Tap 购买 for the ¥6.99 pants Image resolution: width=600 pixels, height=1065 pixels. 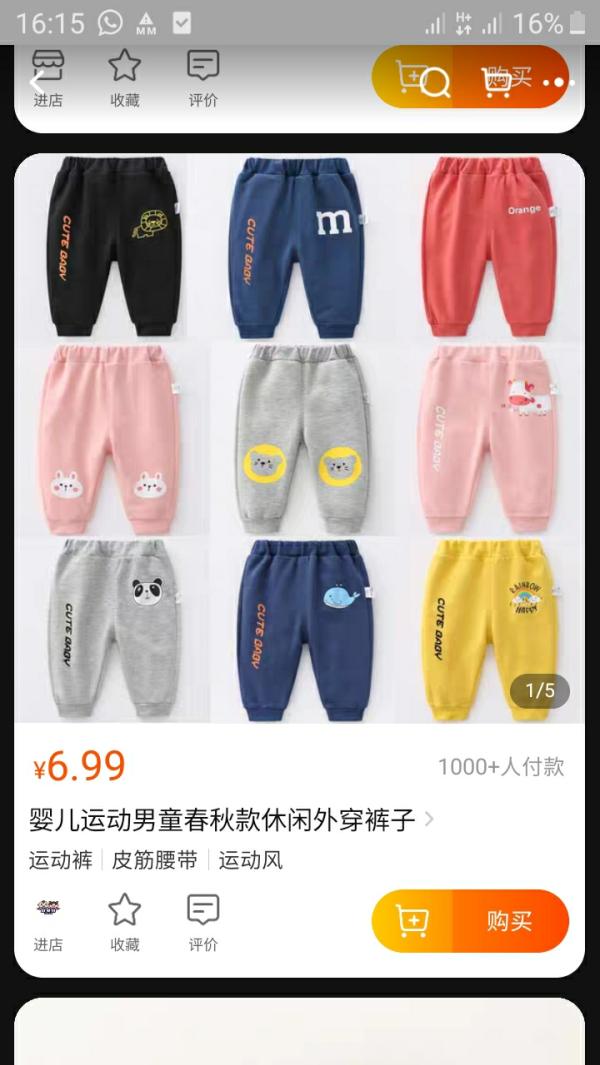[x=510, y=921]
